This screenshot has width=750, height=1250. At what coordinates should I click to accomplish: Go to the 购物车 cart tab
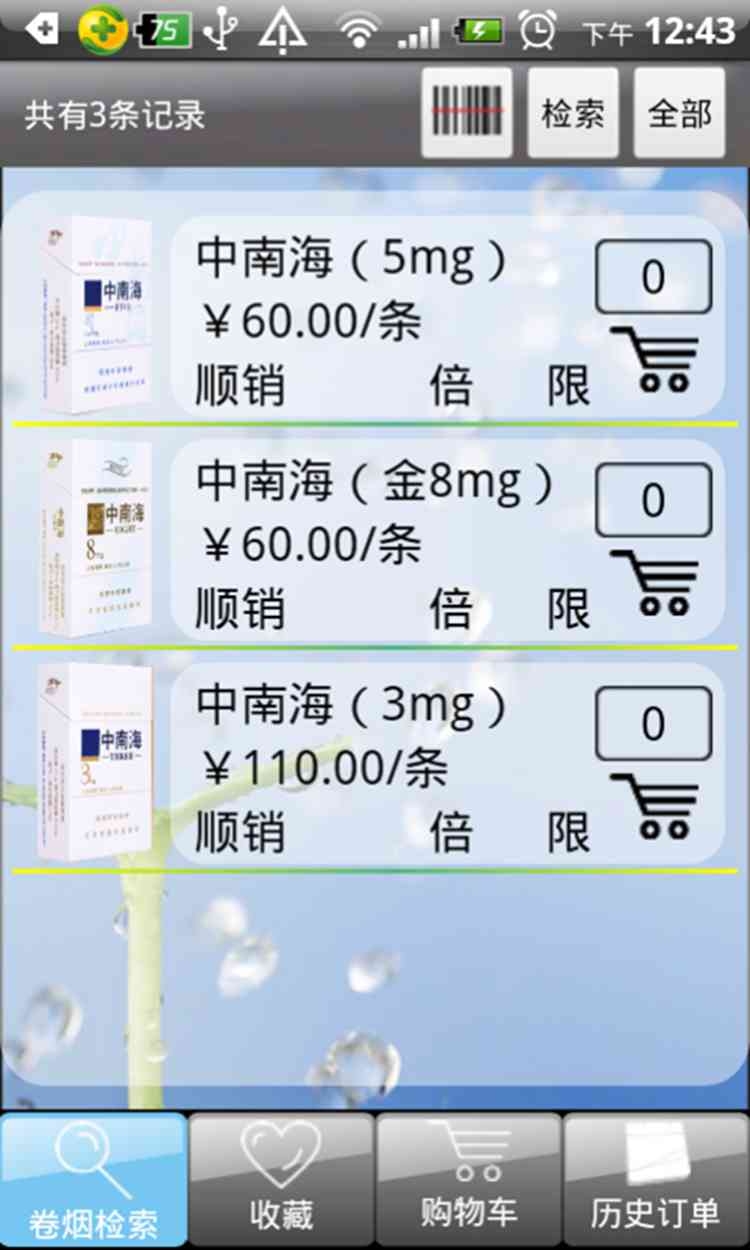[469, 1181]
